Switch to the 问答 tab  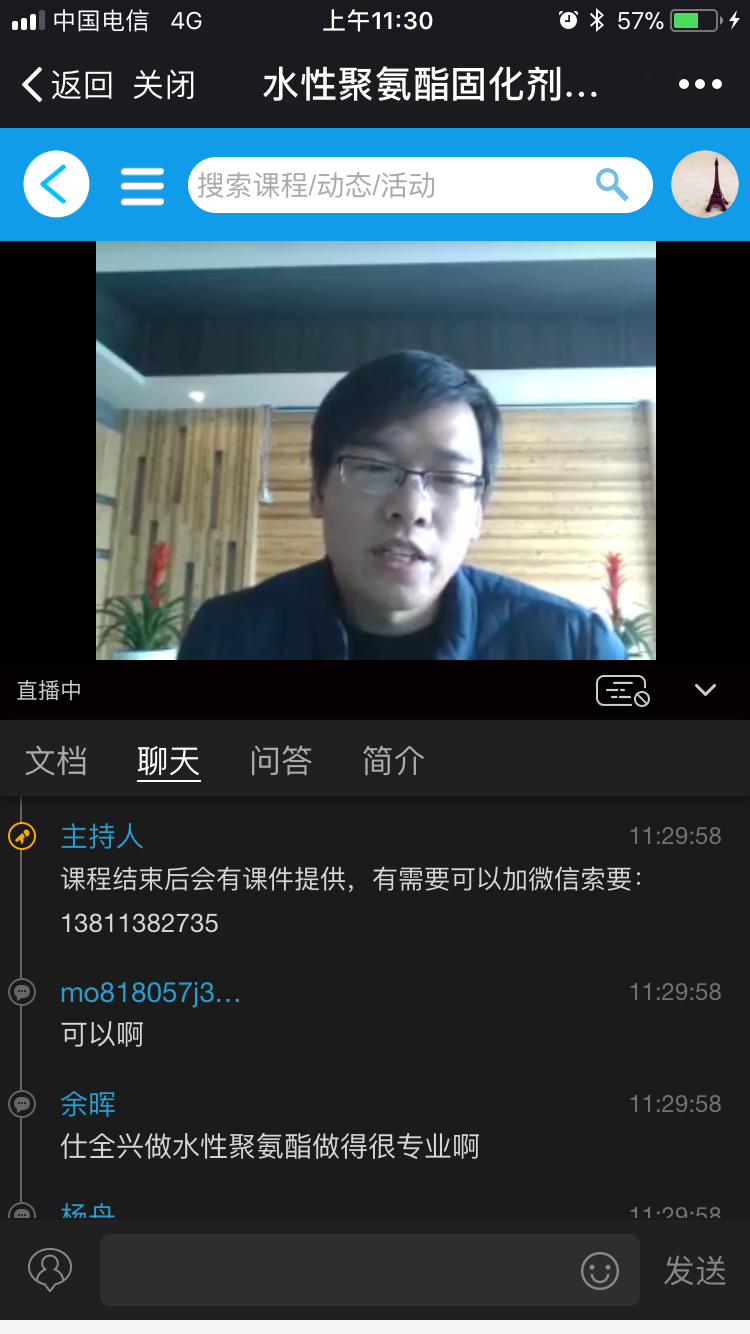tap(281, 761)
